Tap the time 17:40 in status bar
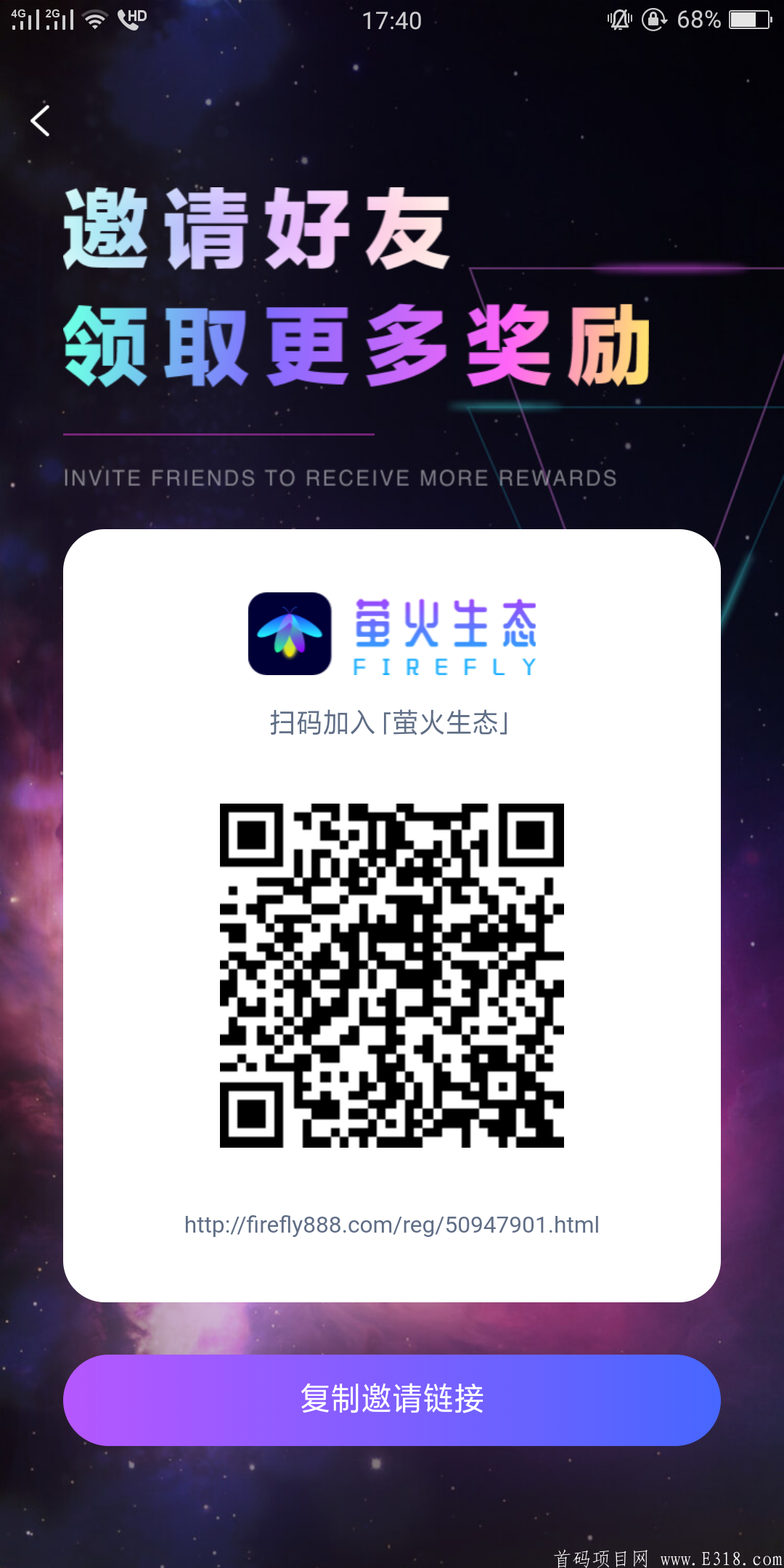 pyautogui.click(x=392, y=21)
